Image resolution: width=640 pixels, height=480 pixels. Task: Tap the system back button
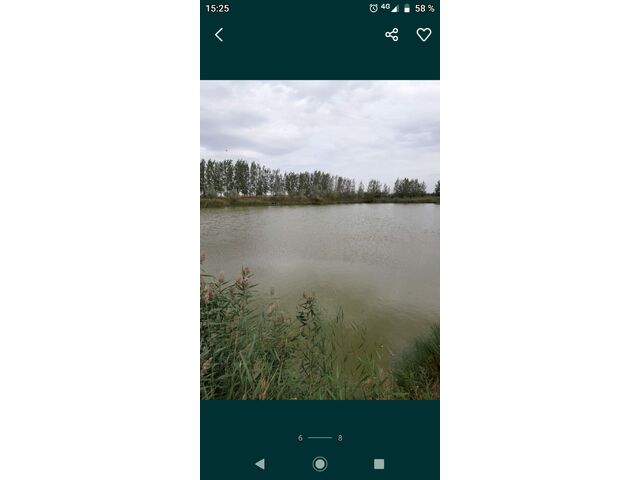tap(260, 464)
